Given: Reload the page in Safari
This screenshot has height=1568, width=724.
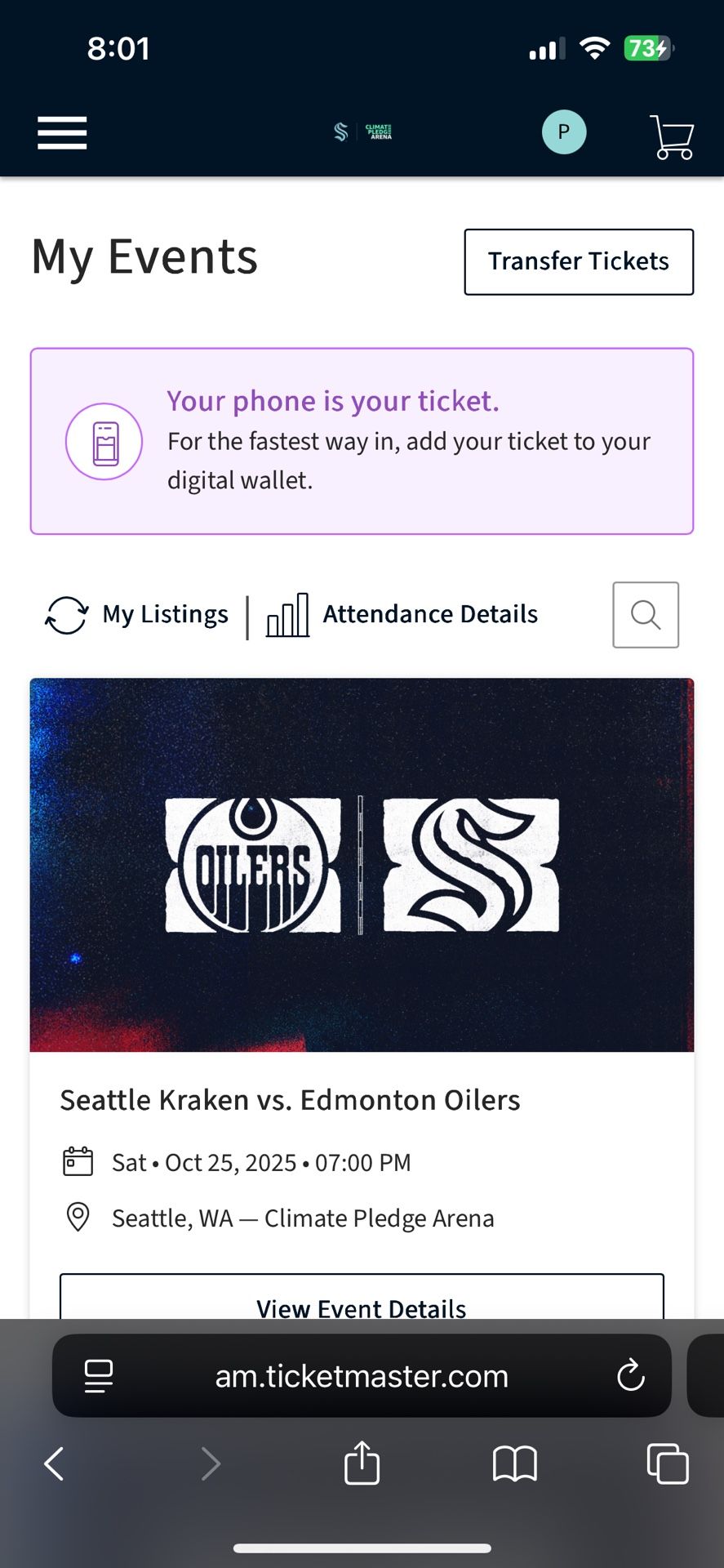Looking at the screenshot, I should point(630,1375).
